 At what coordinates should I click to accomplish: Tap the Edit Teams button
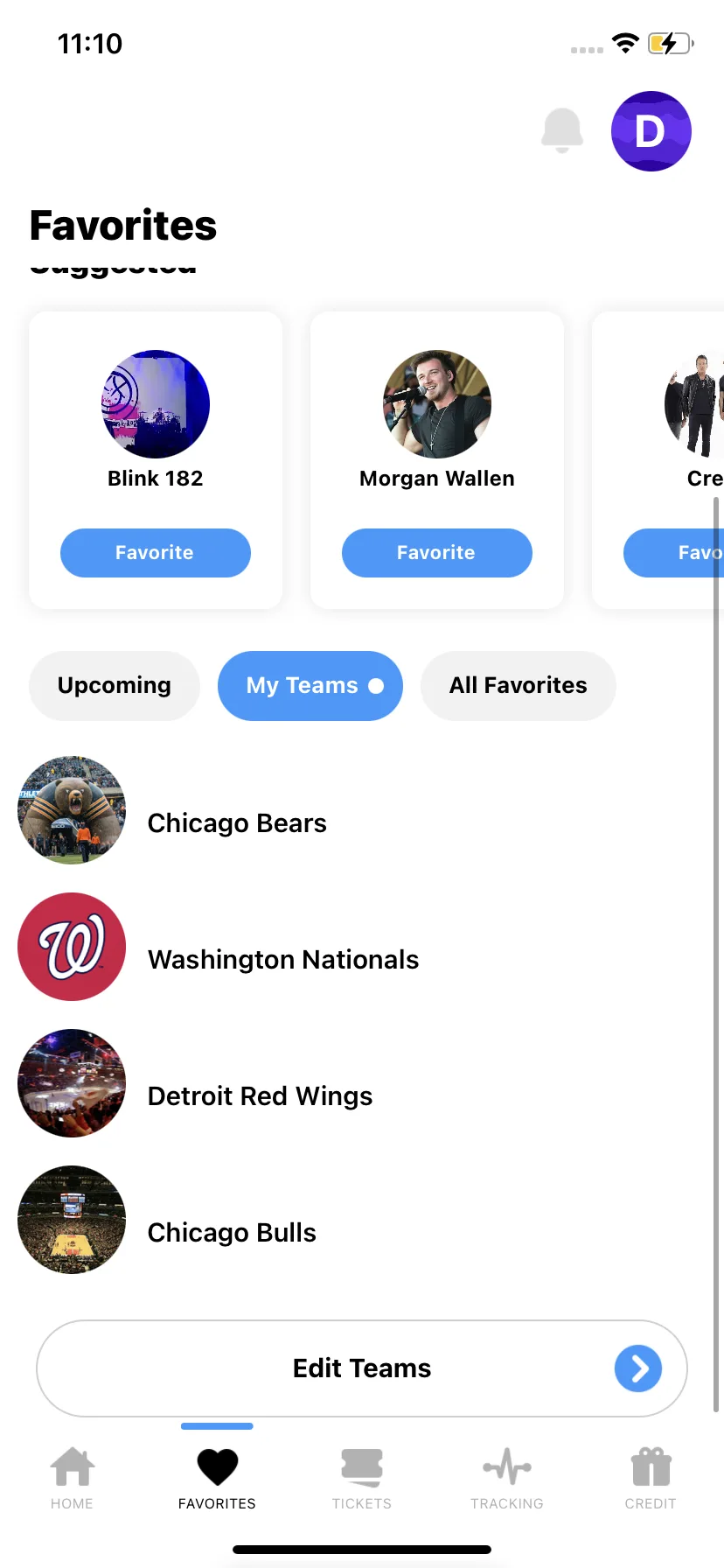(362, 1368)
